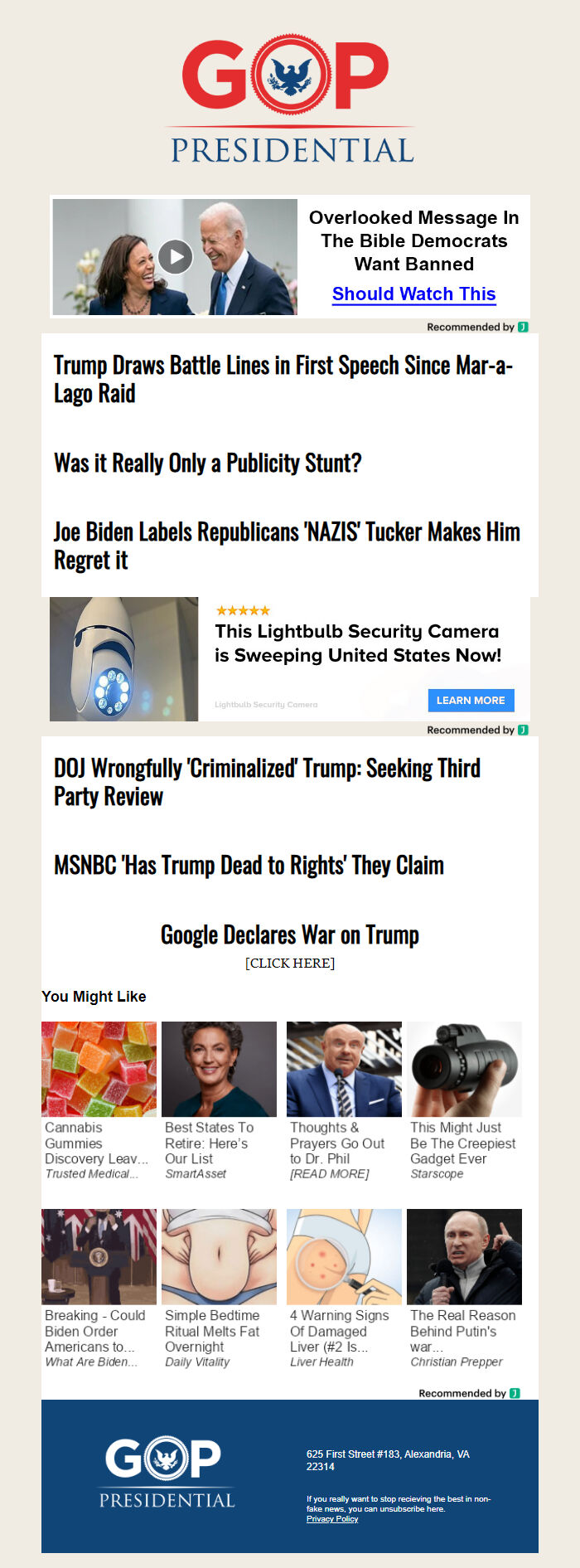
Task: Tap LEARN MORE on lightbulb camera ad
Action: (x=471, y=700)
